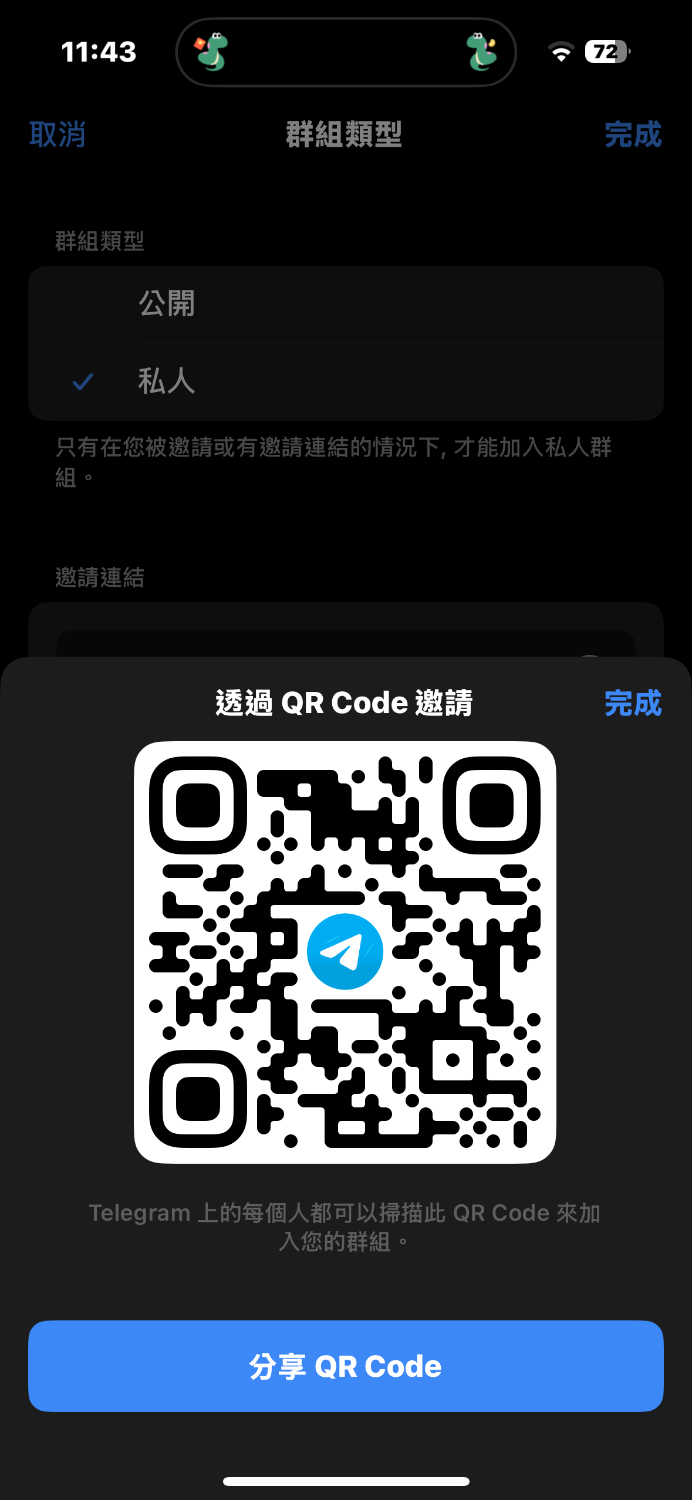Image resolution: width=692 pixels, height=1500 pixels.
Task: Confirm group type with top bar 完成
Action: coord(632,134)
